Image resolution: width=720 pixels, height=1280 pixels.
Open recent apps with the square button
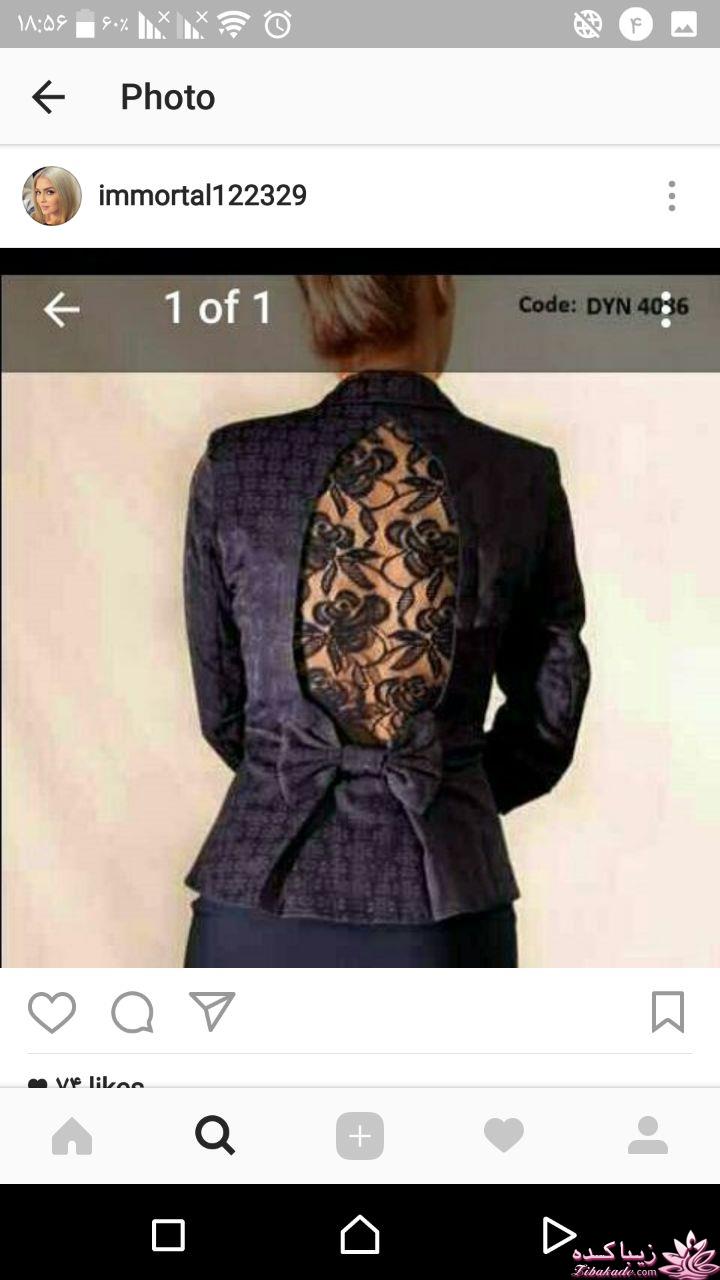pos(168,1235)
